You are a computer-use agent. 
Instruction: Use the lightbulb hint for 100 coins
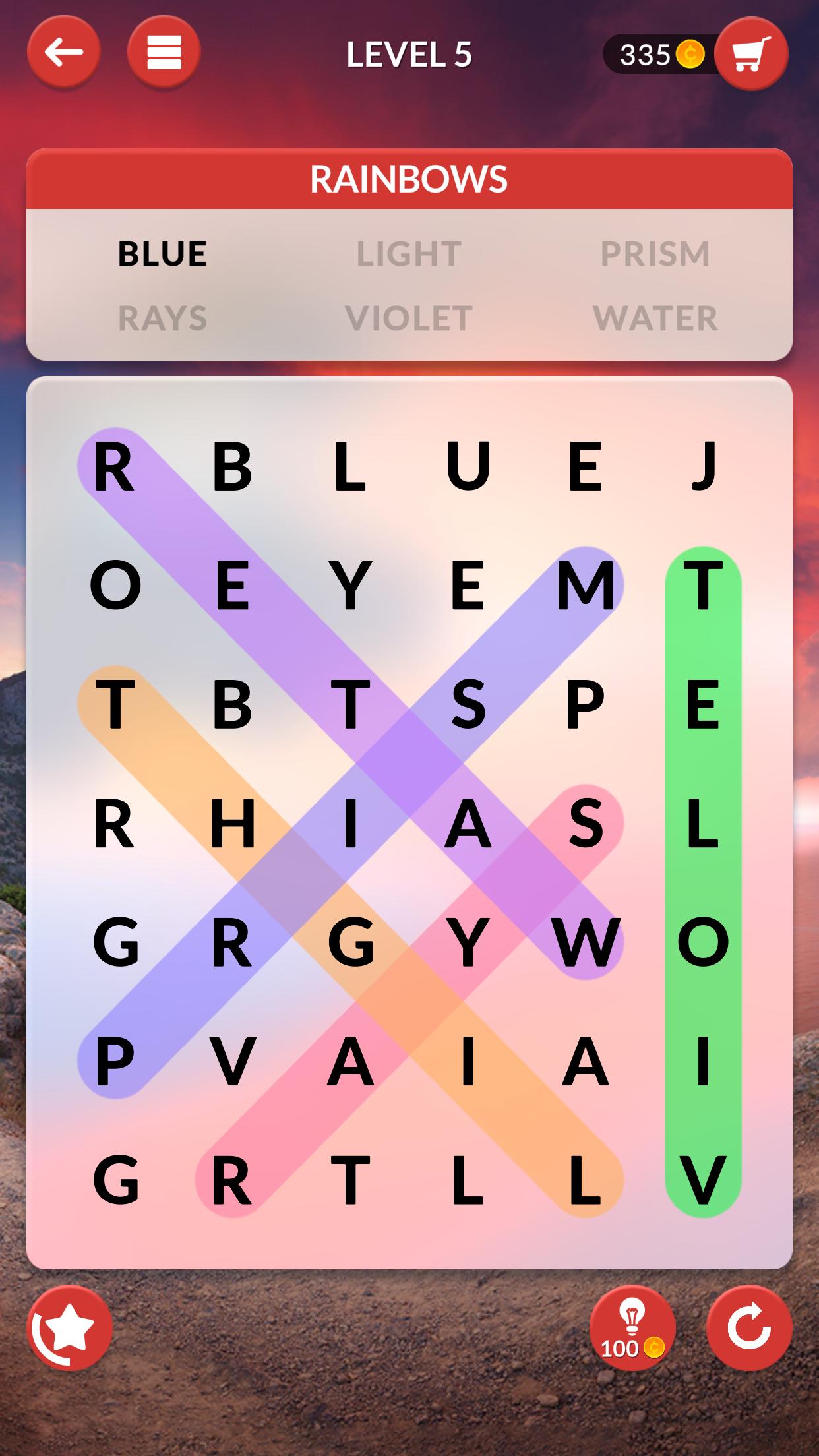pyautogui.click(x=632, y=1327)
